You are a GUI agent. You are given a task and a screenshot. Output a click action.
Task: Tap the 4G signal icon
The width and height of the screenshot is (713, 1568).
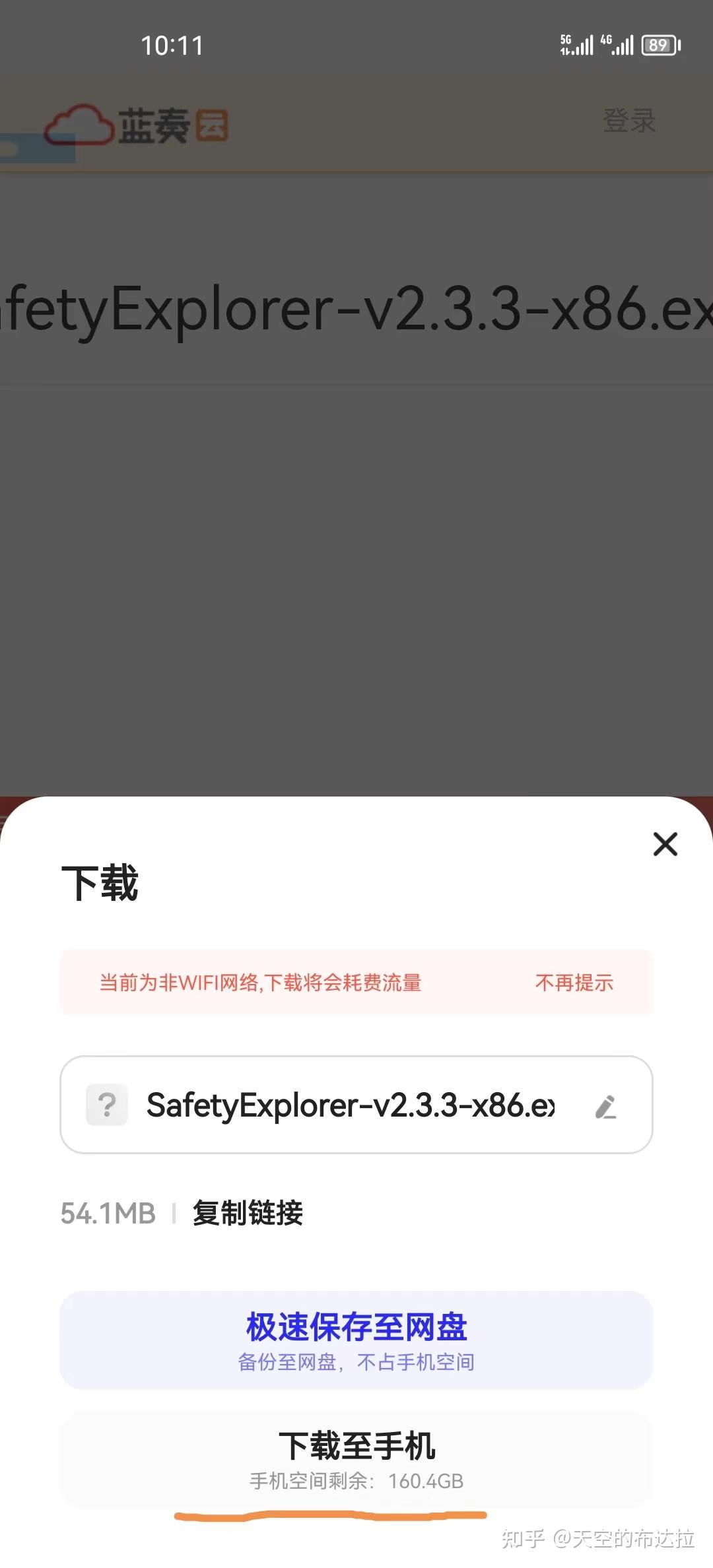pos(619,45)
